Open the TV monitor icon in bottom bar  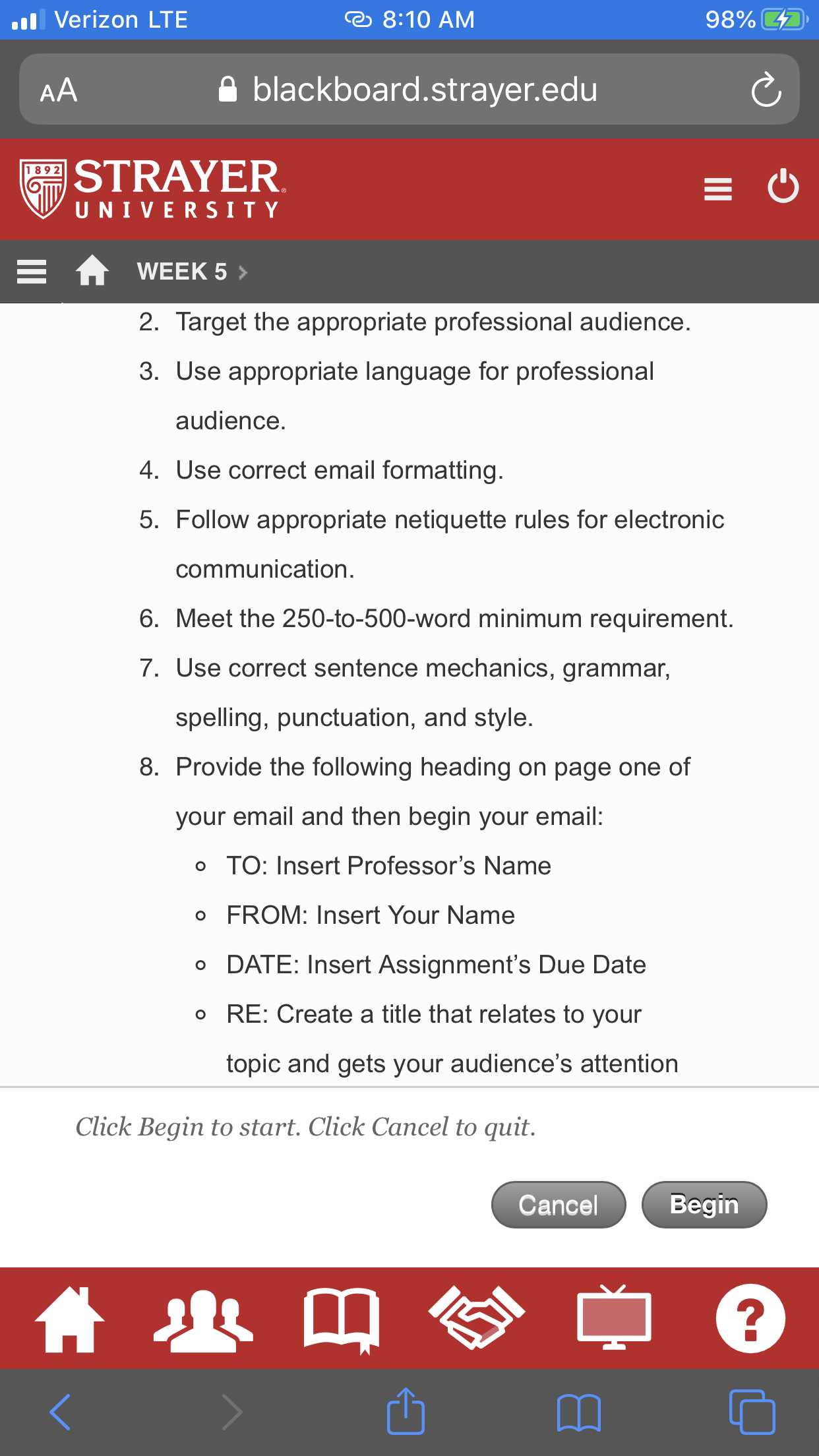tap(614, 1318)
